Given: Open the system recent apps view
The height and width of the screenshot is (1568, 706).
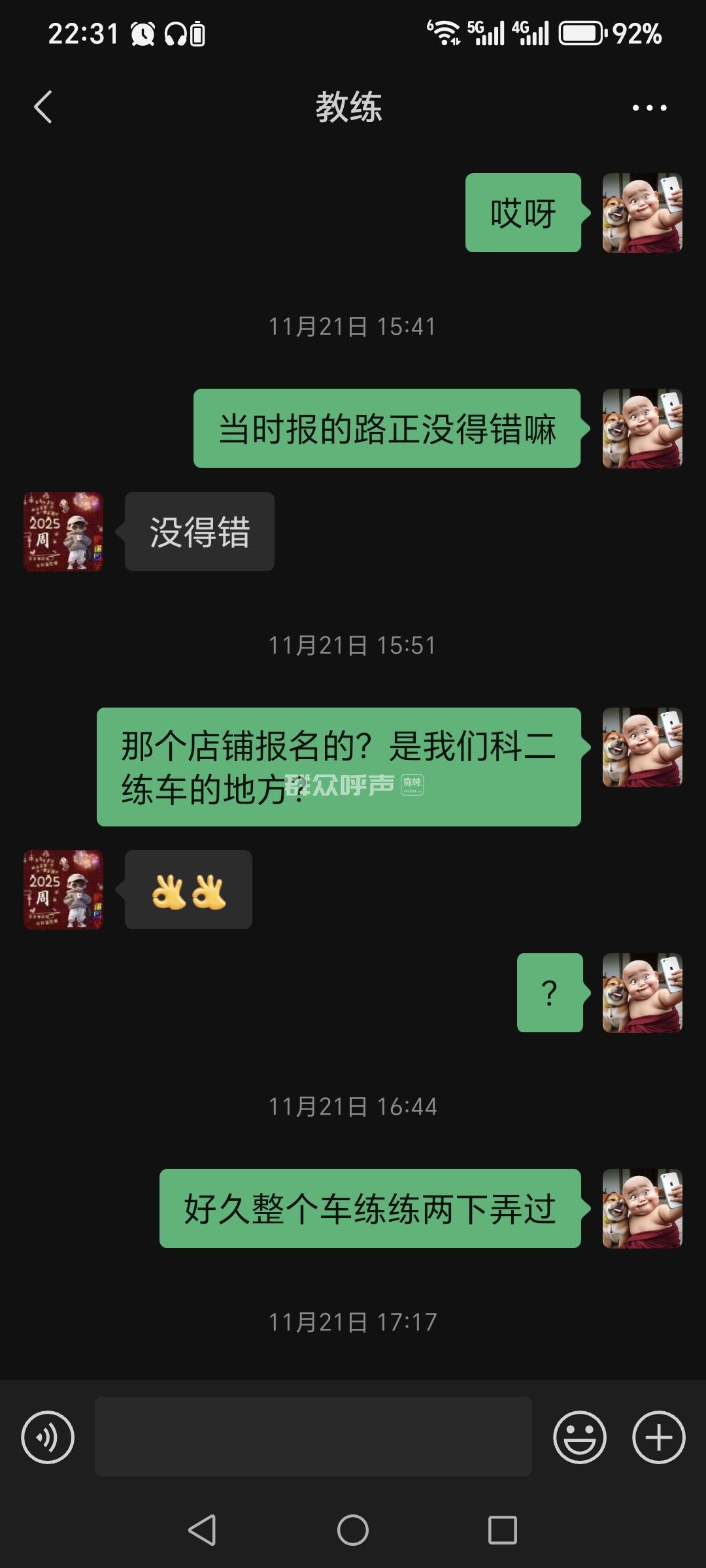Looking at the screenshot, I should coord(503,1530).
